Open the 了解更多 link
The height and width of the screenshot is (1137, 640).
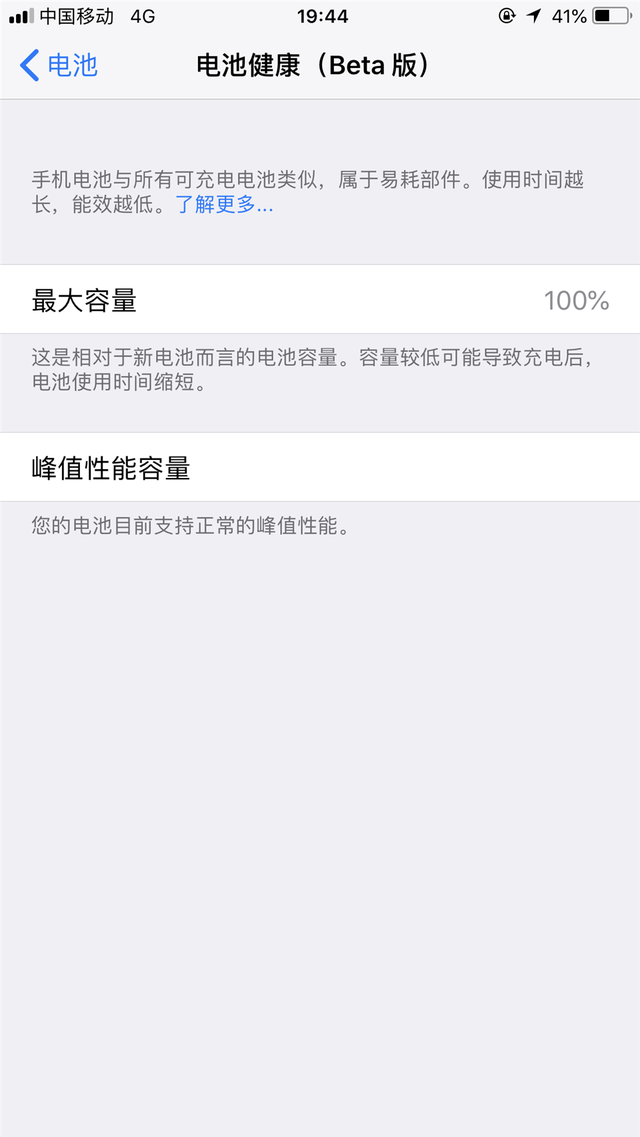[224, 205]
